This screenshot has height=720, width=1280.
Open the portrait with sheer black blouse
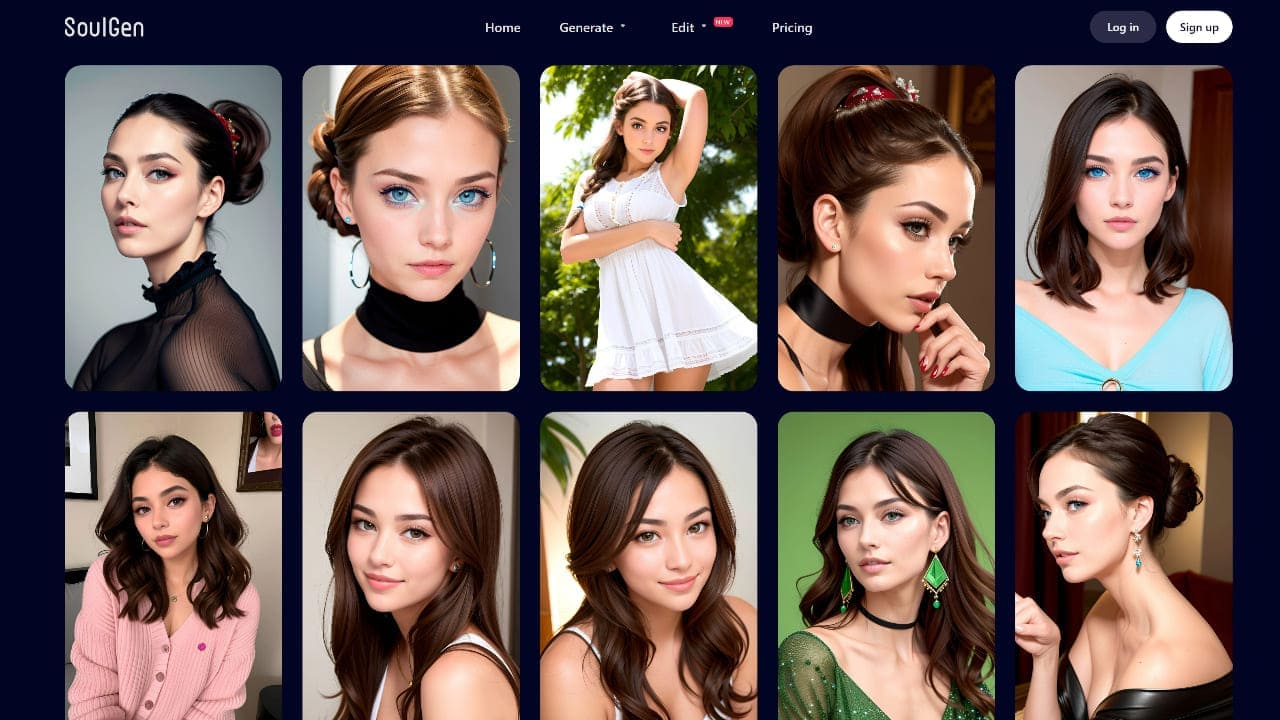click(173, 228)
